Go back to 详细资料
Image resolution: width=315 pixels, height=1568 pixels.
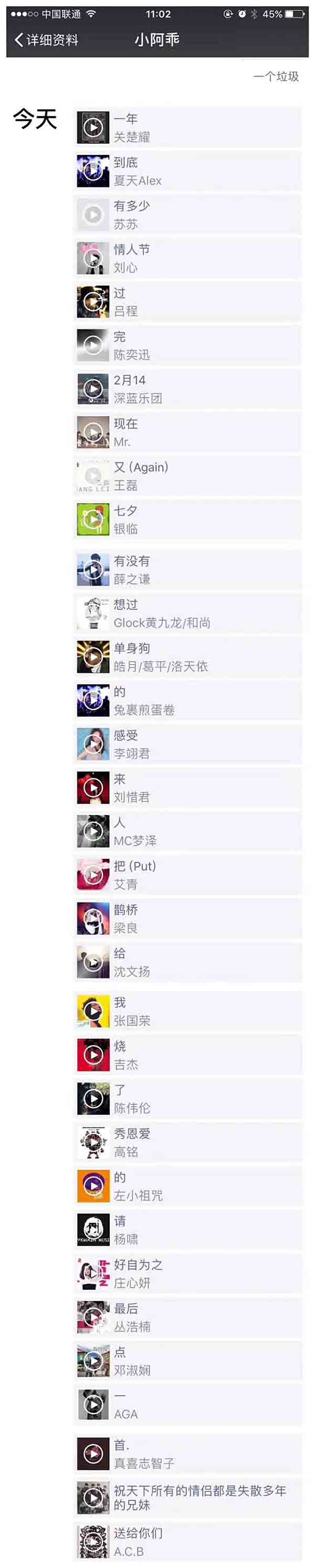(x=46, y=40)
